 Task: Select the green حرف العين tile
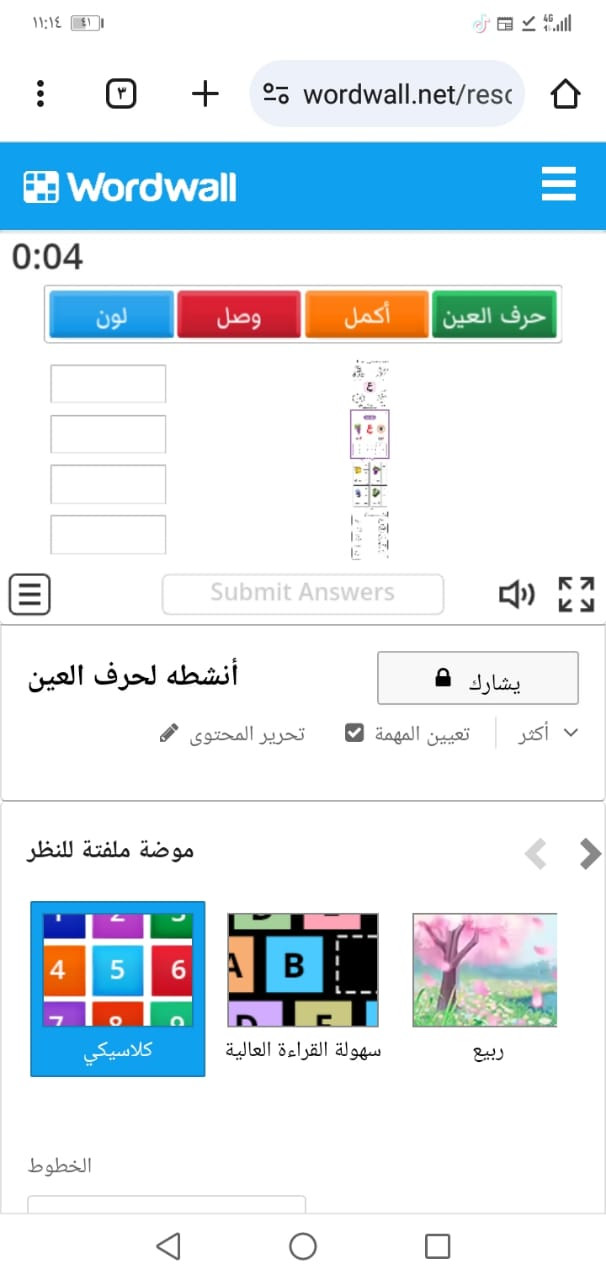[494, 315]
